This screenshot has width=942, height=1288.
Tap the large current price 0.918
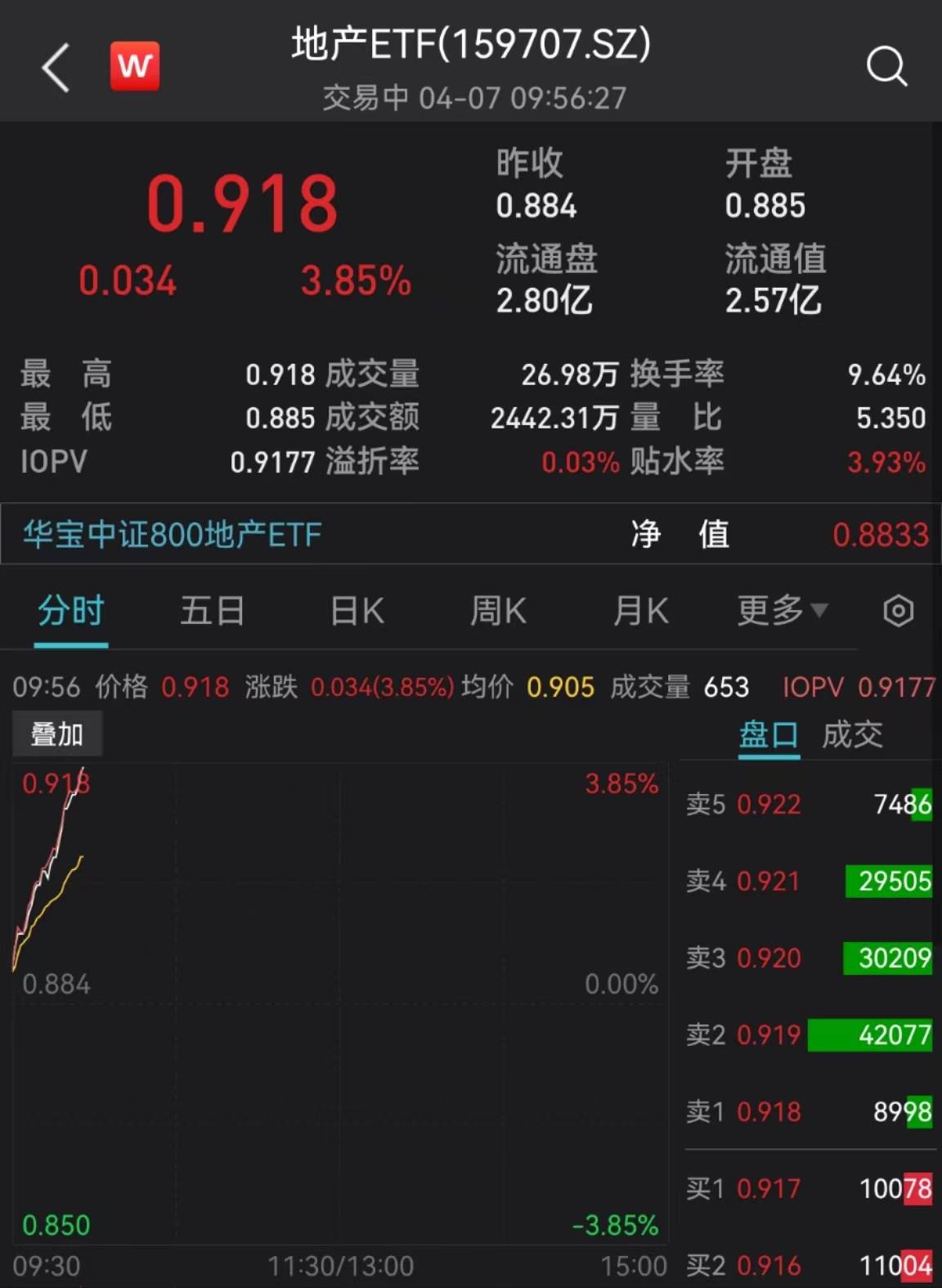(x=243, y=202)
